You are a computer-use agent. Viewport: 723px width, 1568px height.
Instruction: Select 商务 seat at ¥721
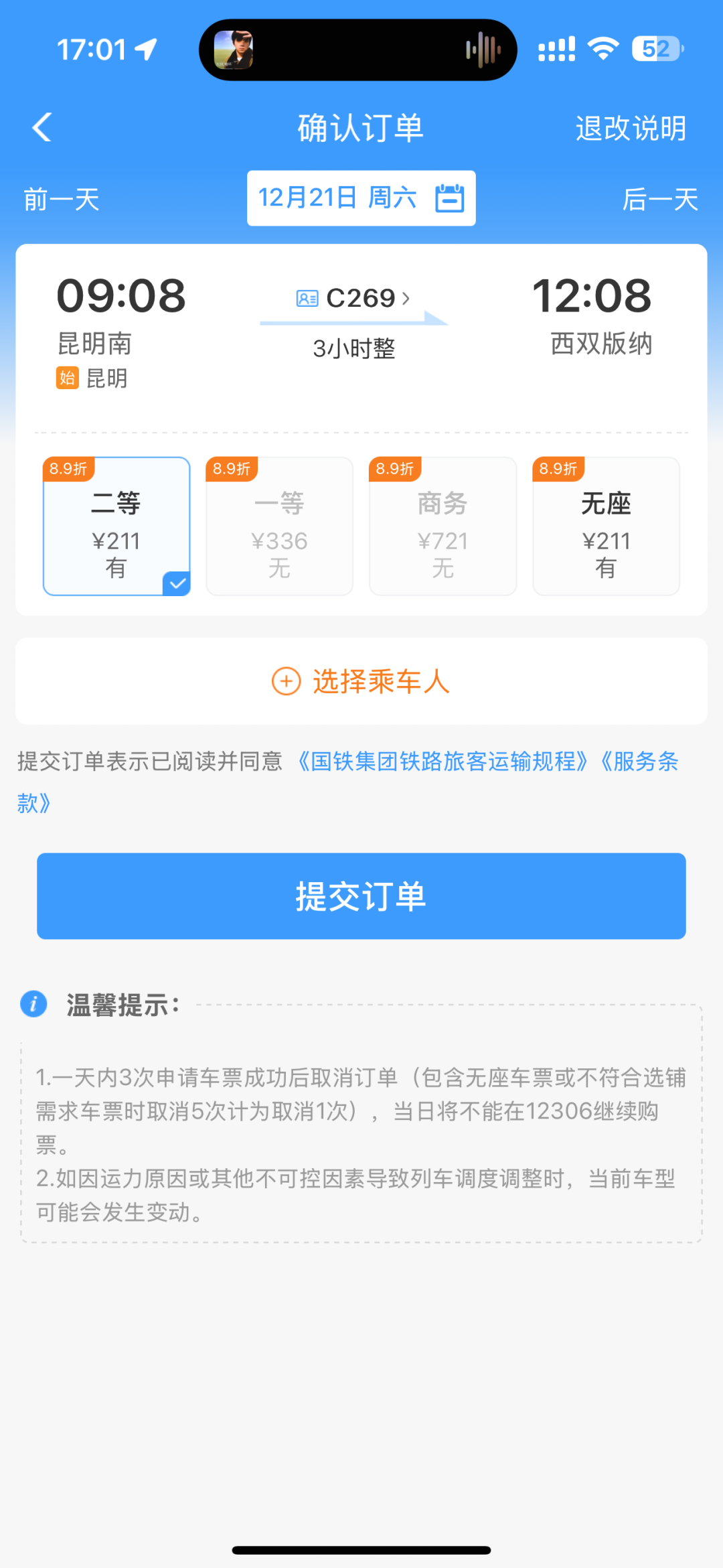pos(443,526)
